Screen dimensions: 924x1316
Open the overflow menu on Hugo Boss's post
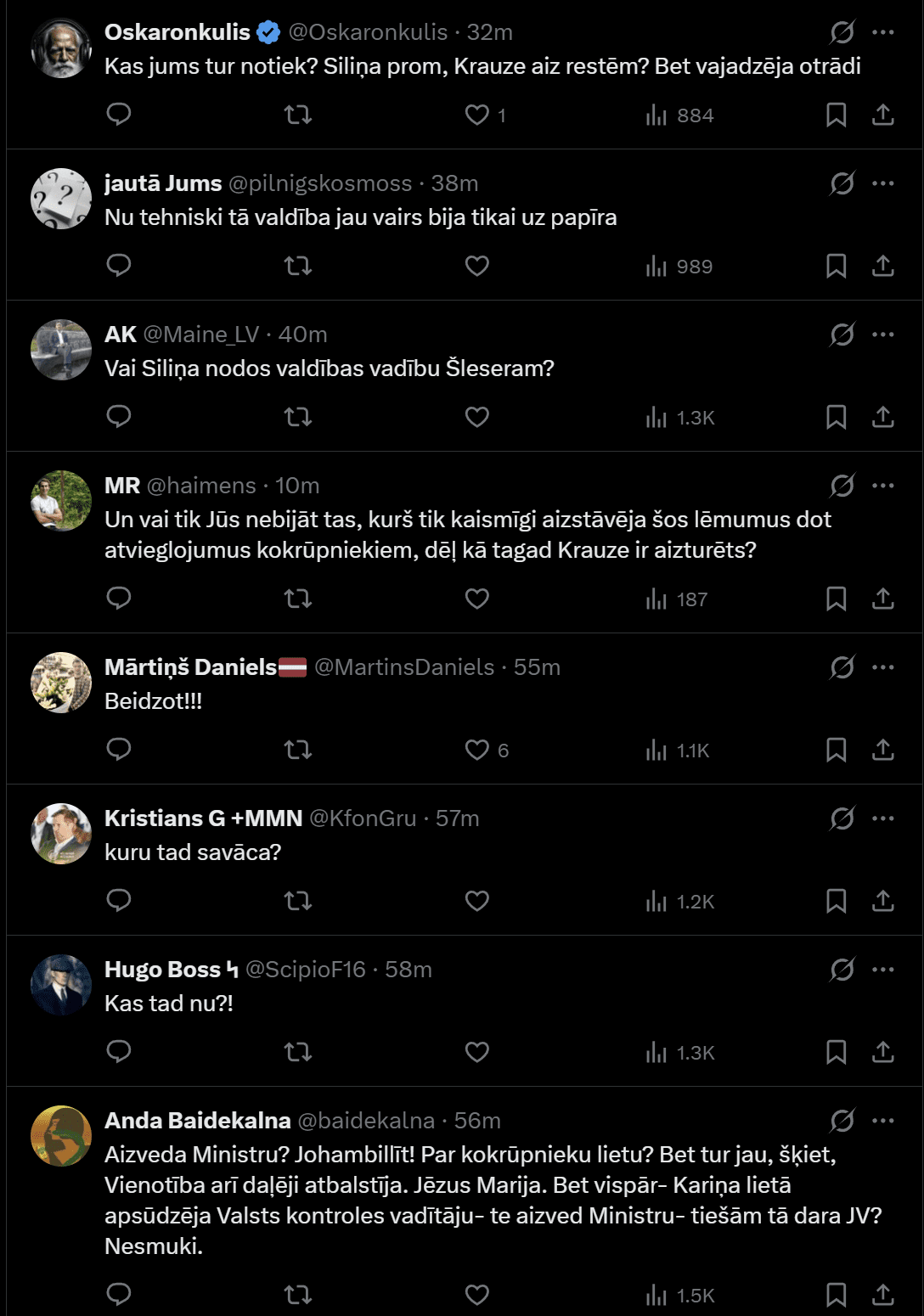click(x=883, y=970)
